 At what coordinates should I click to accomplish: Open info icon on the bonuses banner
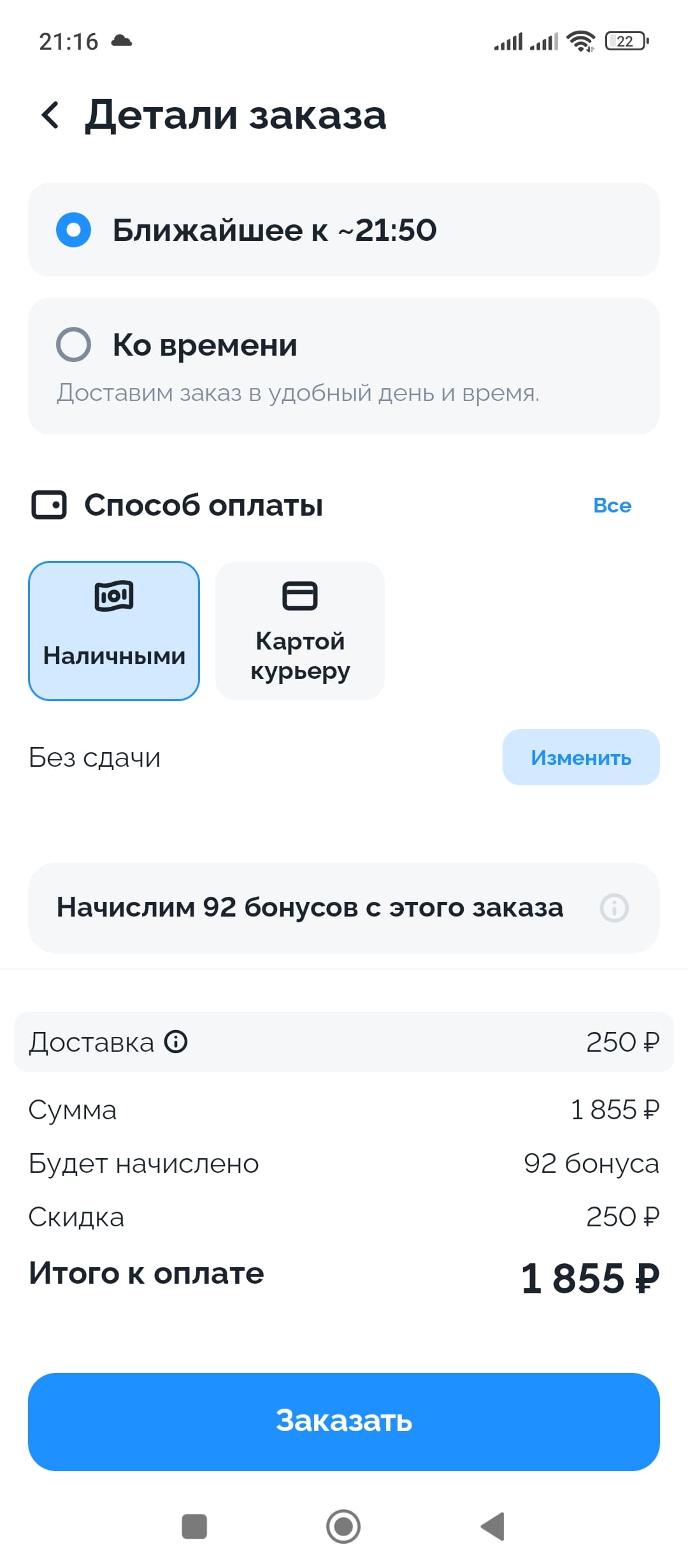coord(614,908)
